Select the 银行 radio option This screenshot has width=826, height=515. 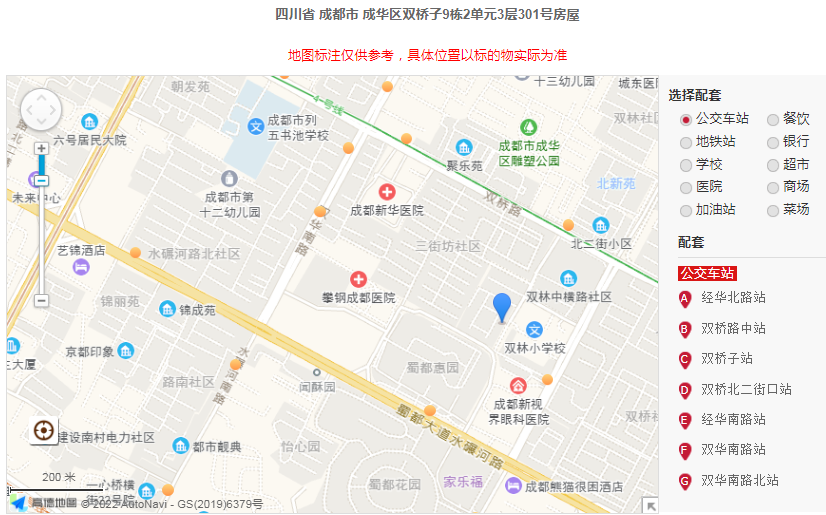[x=773, y=142]
